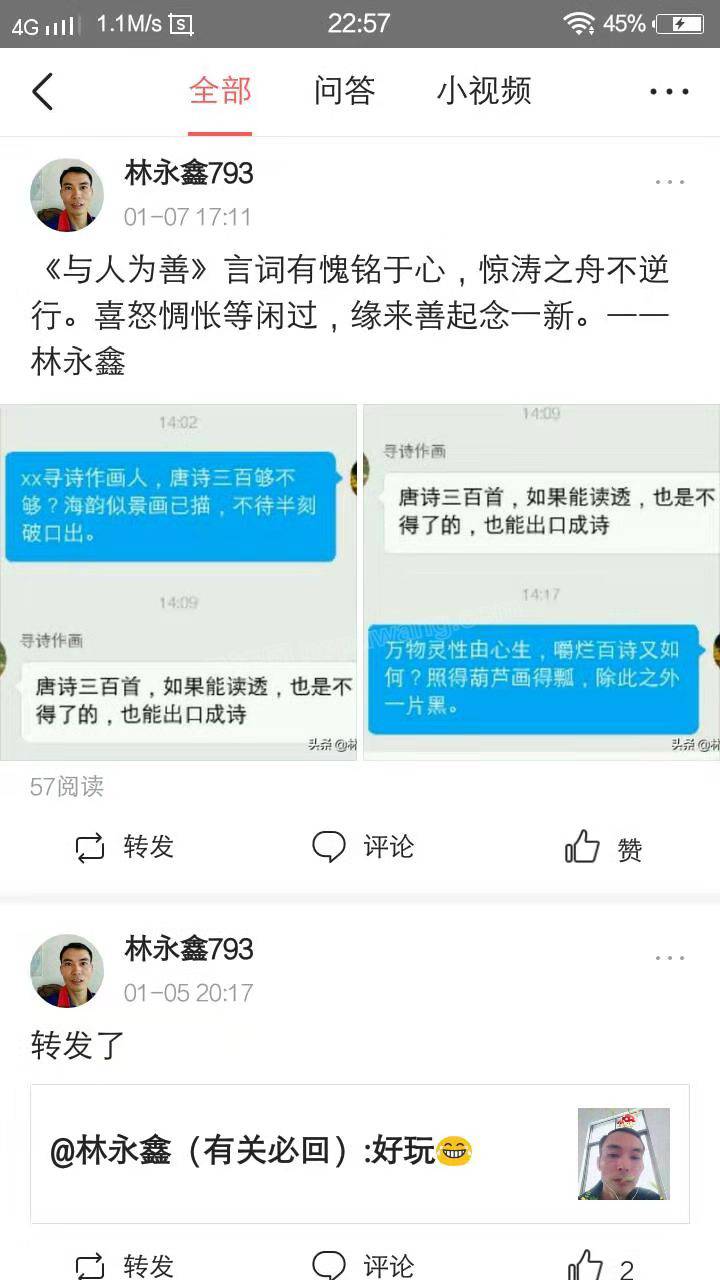Go back using the top-left arrow
The width and height of the screenshot is (720, 1280).
point(42,92)
